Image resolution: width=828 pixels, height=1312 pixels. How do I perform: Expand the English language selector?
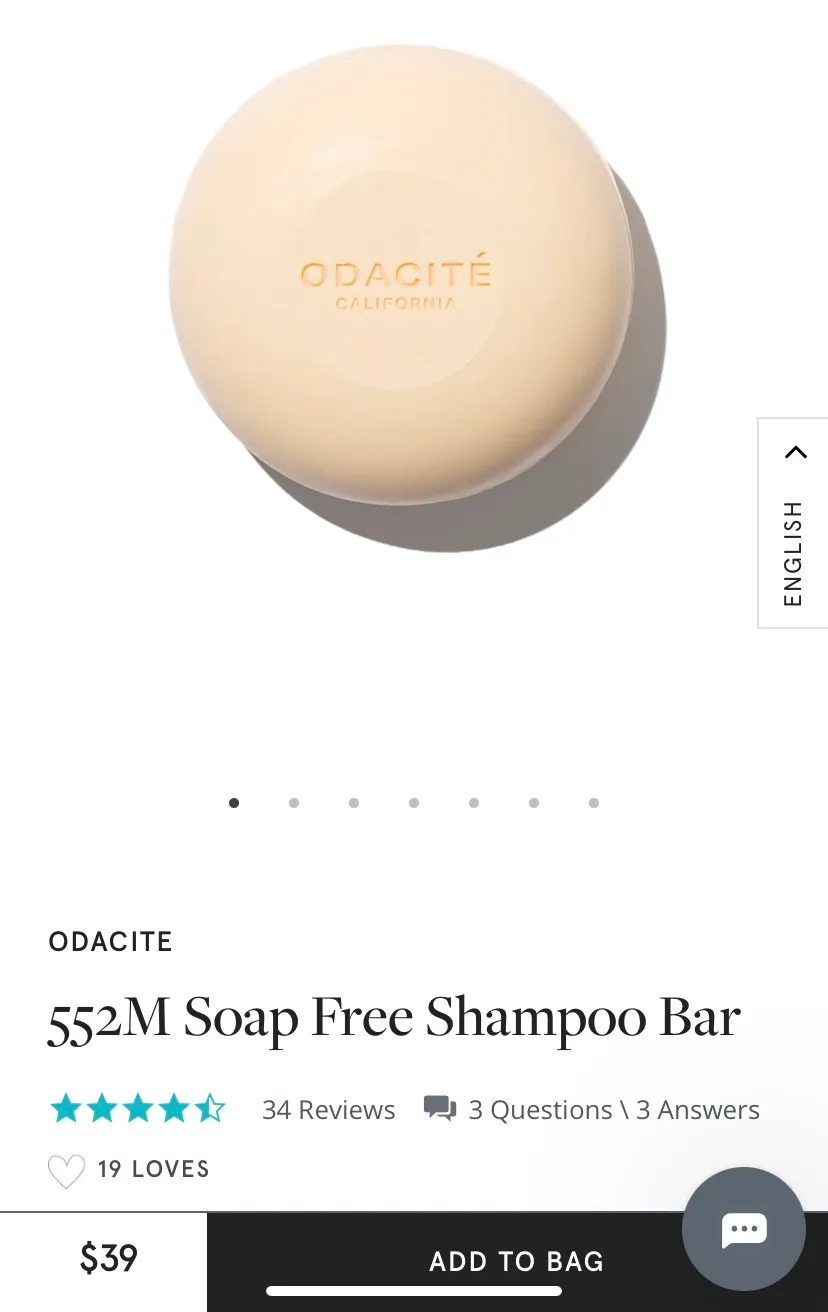pos(793,523)
